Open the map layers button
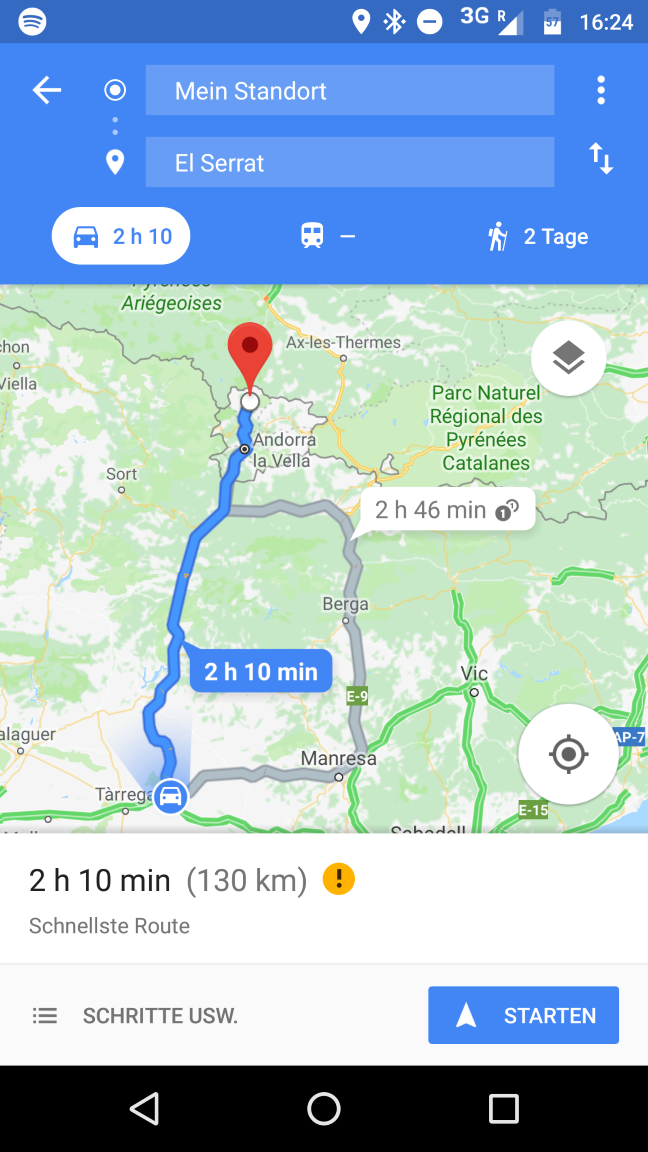648x1152 pixels. (568, 357)
